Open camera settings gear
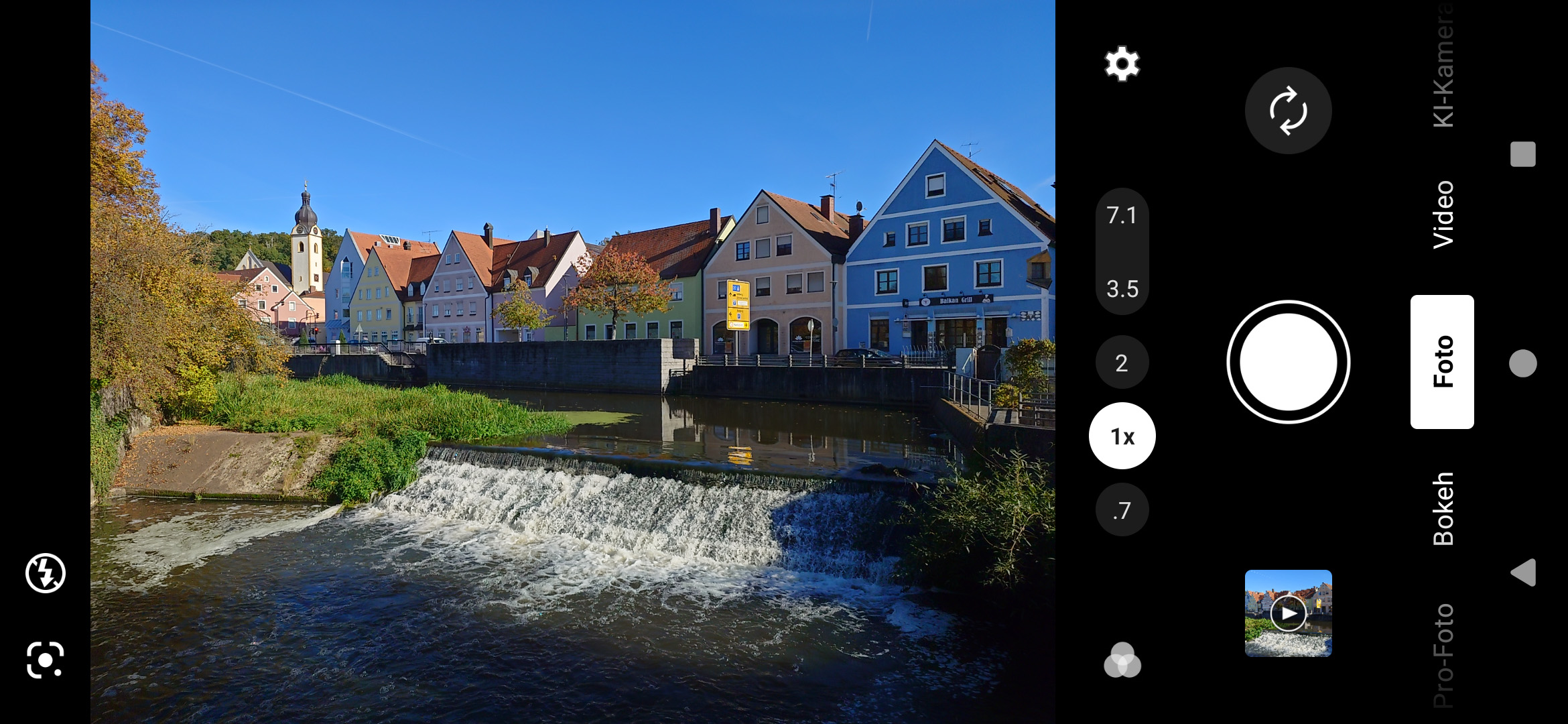 click(1122, 64)
